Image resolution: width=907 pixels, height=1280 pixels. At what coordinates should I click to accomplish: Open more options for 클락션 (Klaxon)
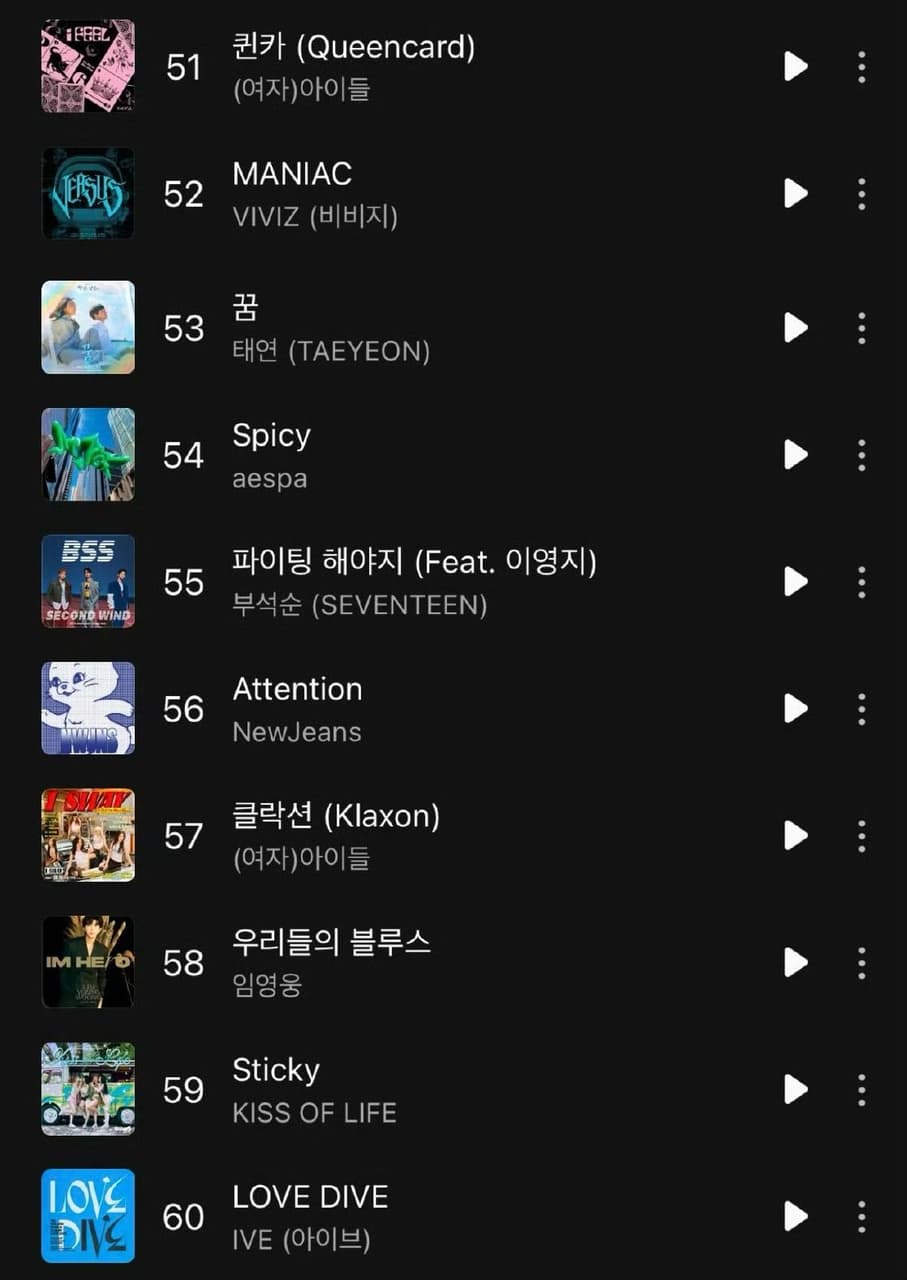coord(861,836)
